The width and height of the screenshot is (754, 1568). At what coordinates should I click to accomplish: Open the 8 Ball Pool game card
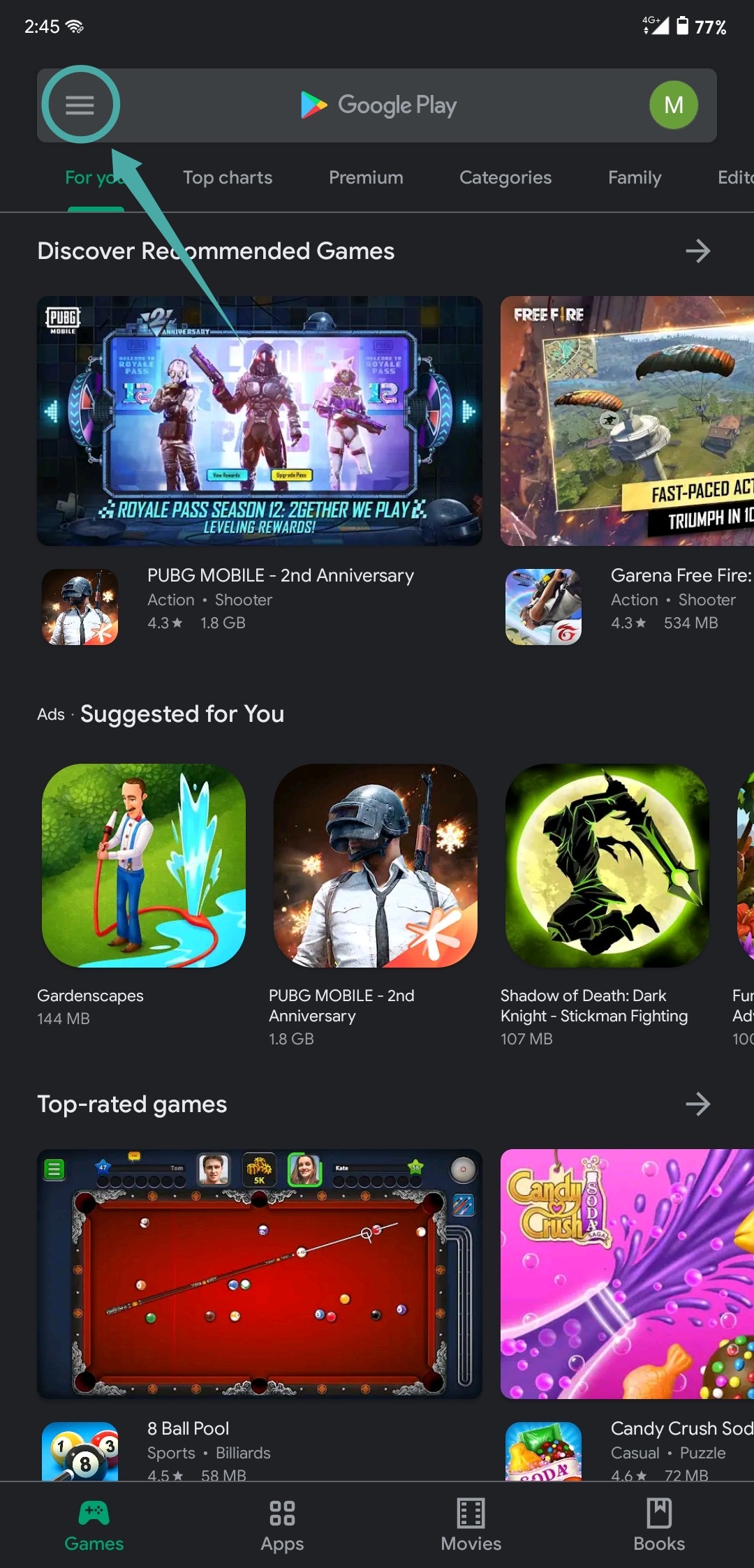pos(260,1273)
